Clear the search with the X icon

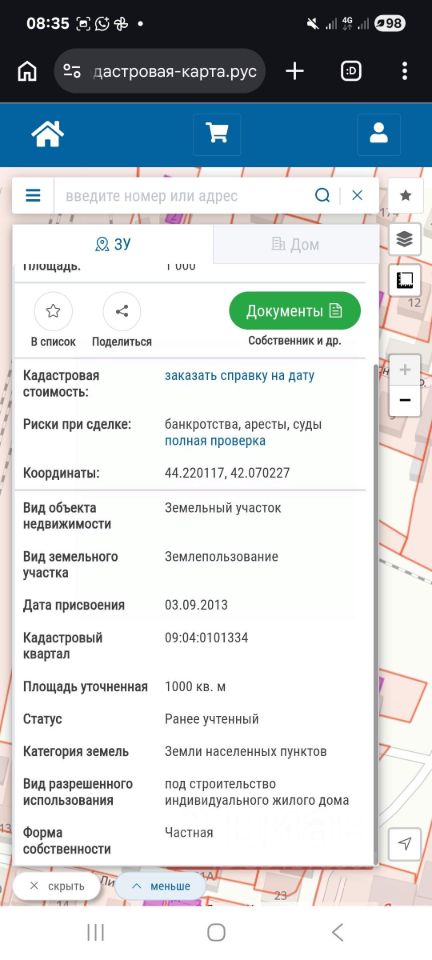pos(357,196)
